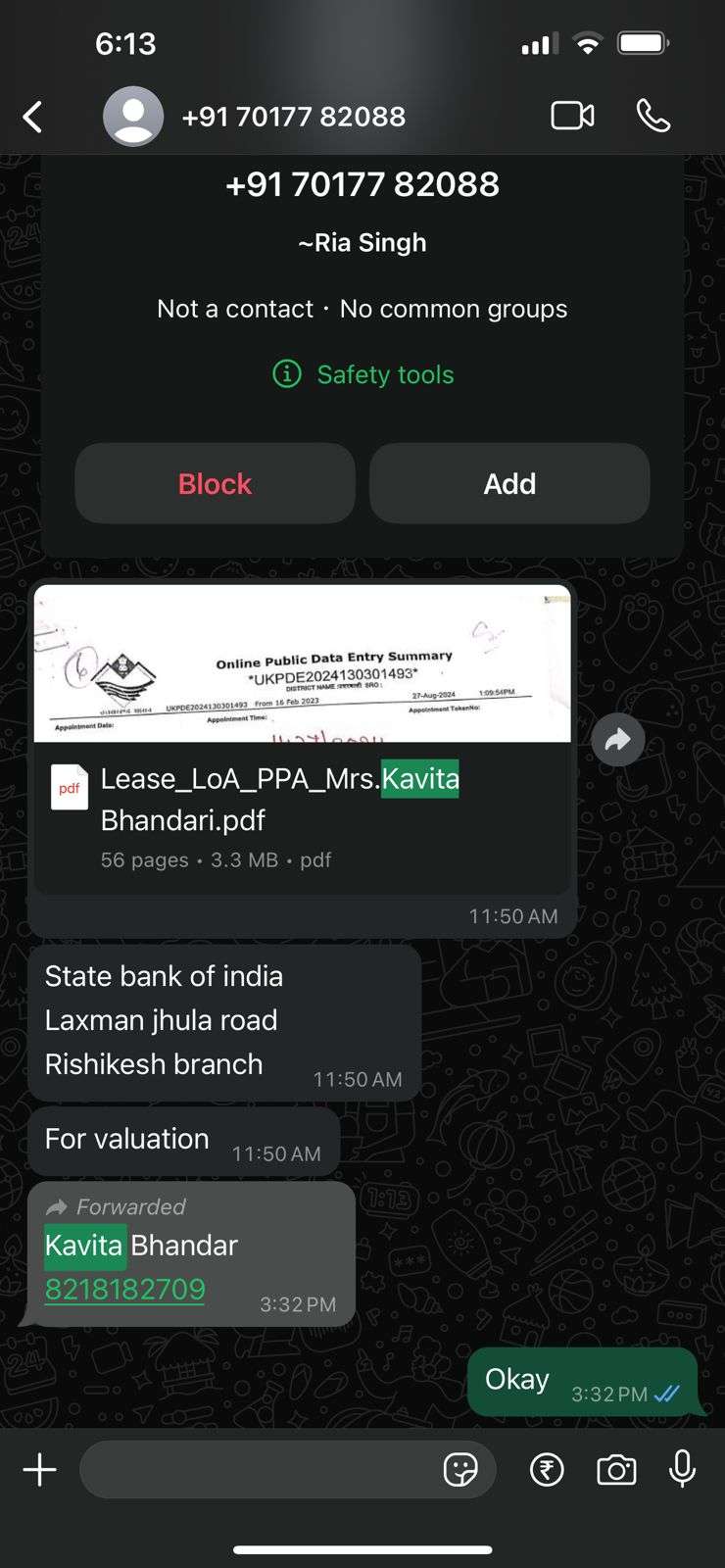Open the sticker picker
This screenshot has height=1568, width=725.
(x=460, y=1470)
